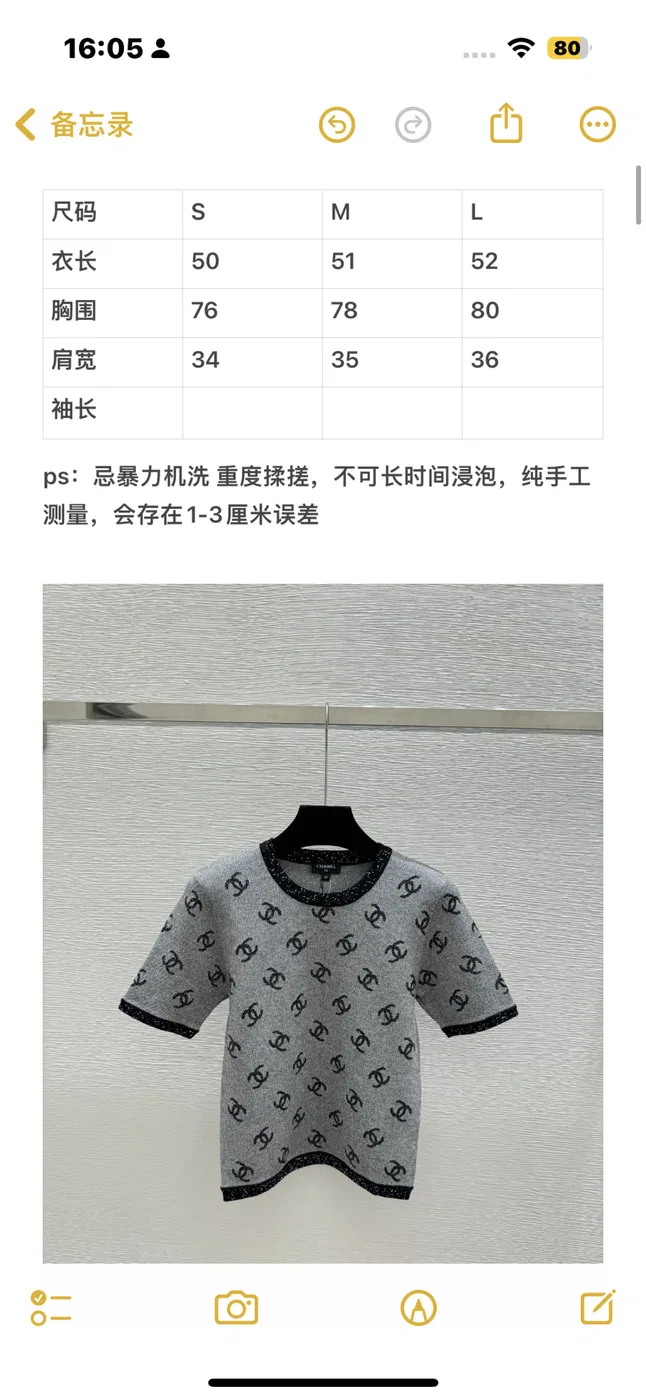
Task: Compose a new note
Action: 598,1306
